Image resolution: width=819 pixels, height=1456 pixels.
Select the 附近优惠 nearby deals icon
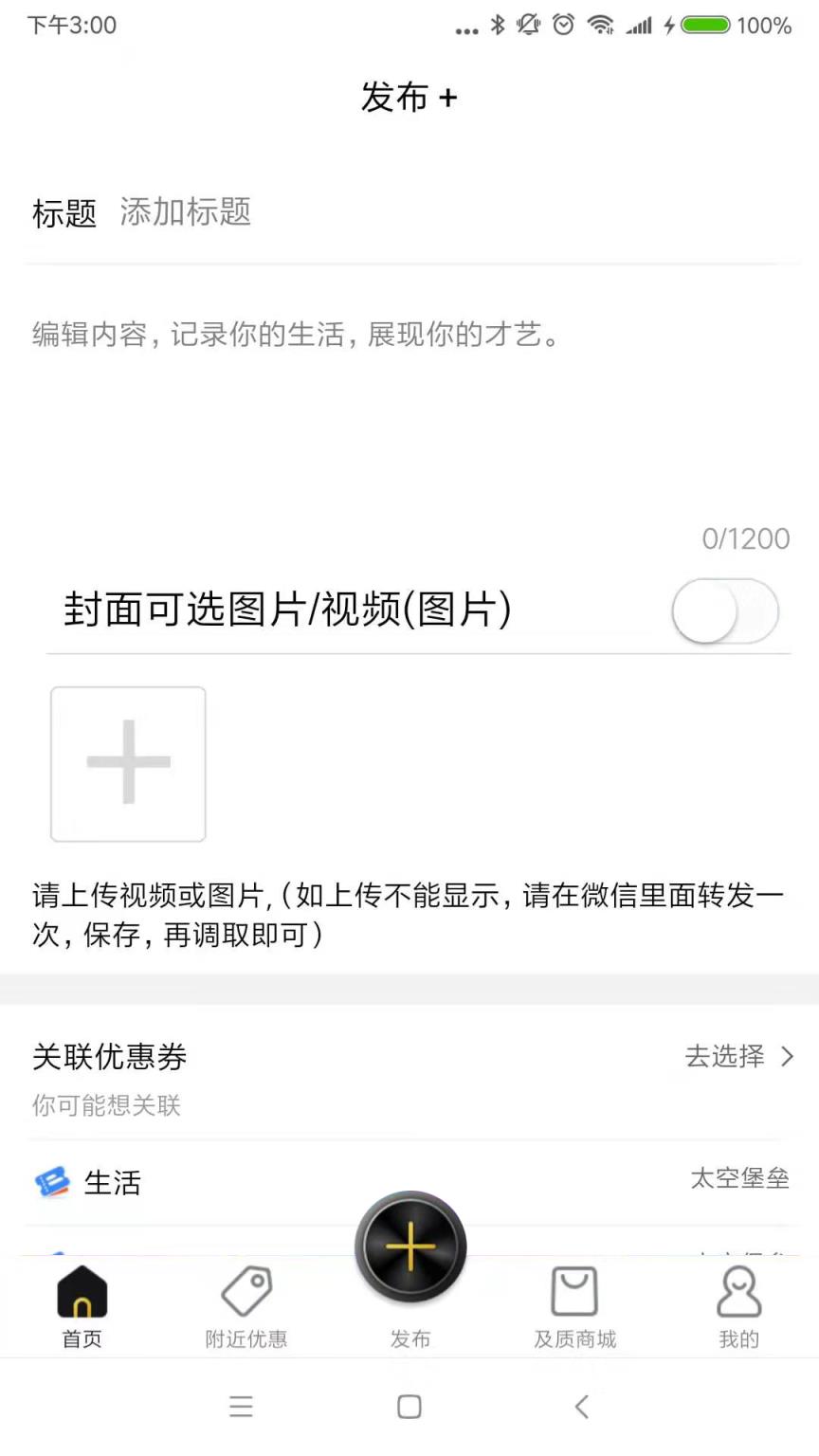pos(246,1303)
